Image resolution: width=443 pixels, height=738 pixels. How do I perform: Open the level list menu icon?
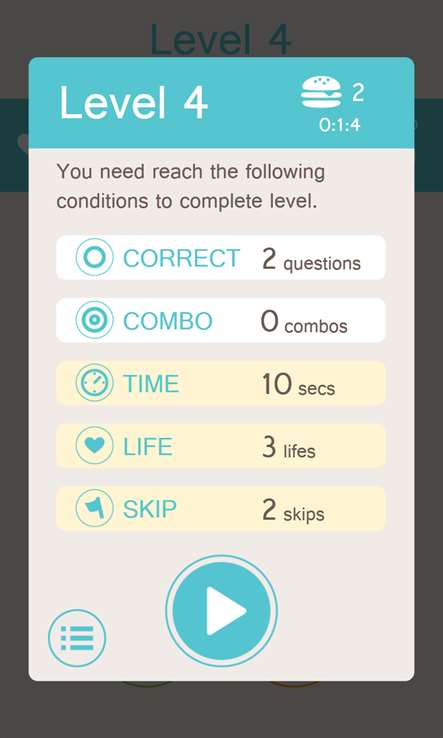(x=77, y=638)
